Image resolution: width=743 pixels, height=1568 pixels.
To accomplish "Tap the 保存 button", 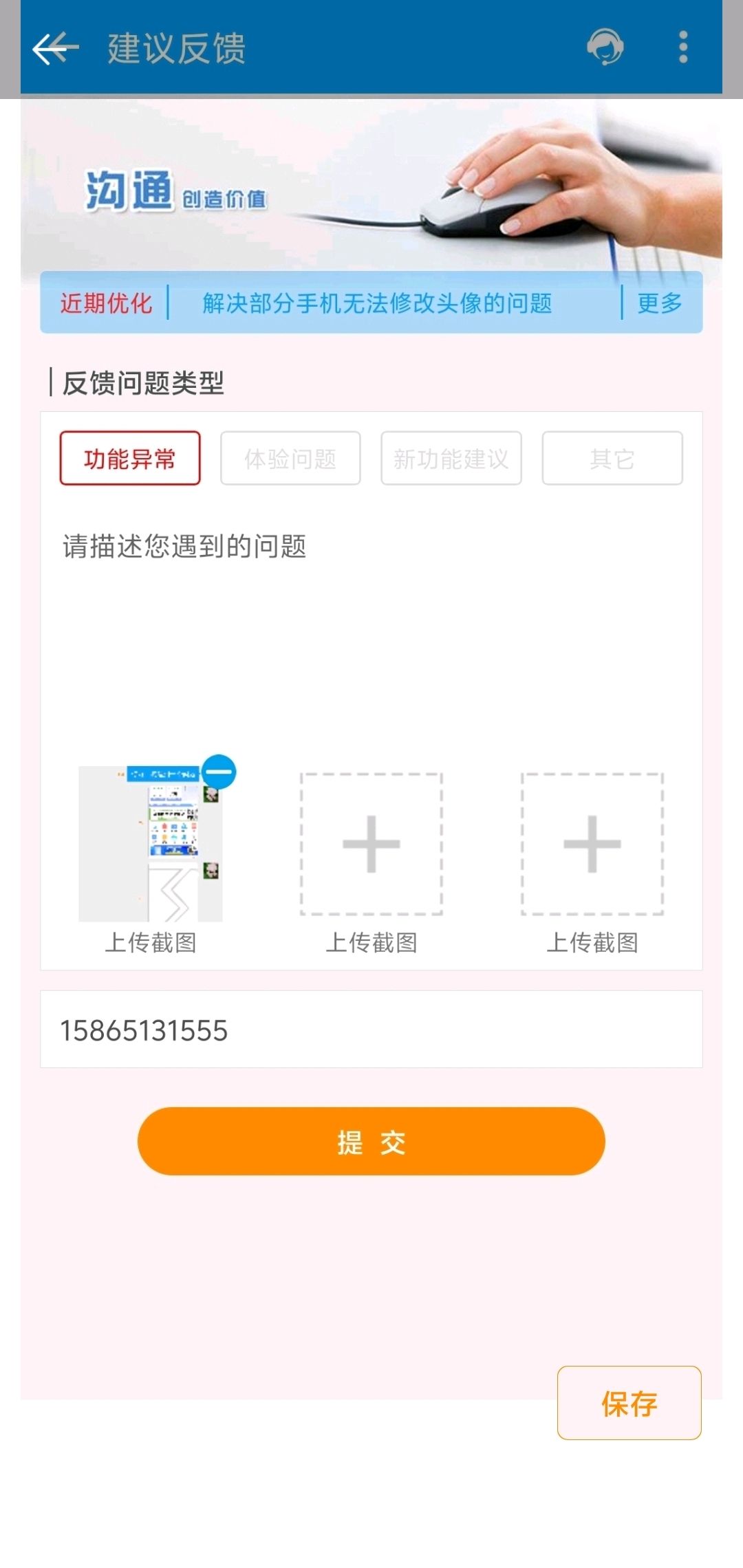I will [629, 1403].
